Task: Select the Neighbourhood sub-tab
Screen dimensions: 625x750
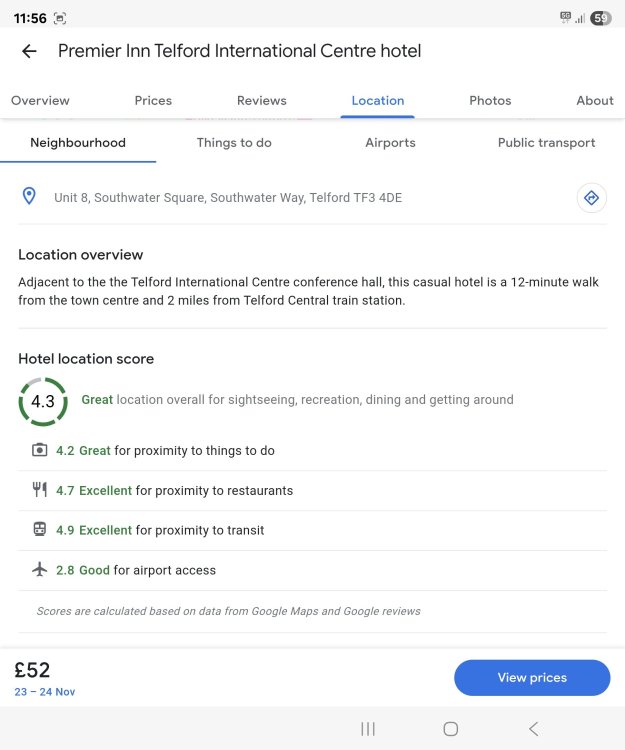Action: pyautogui.click(x=78, y=143)
